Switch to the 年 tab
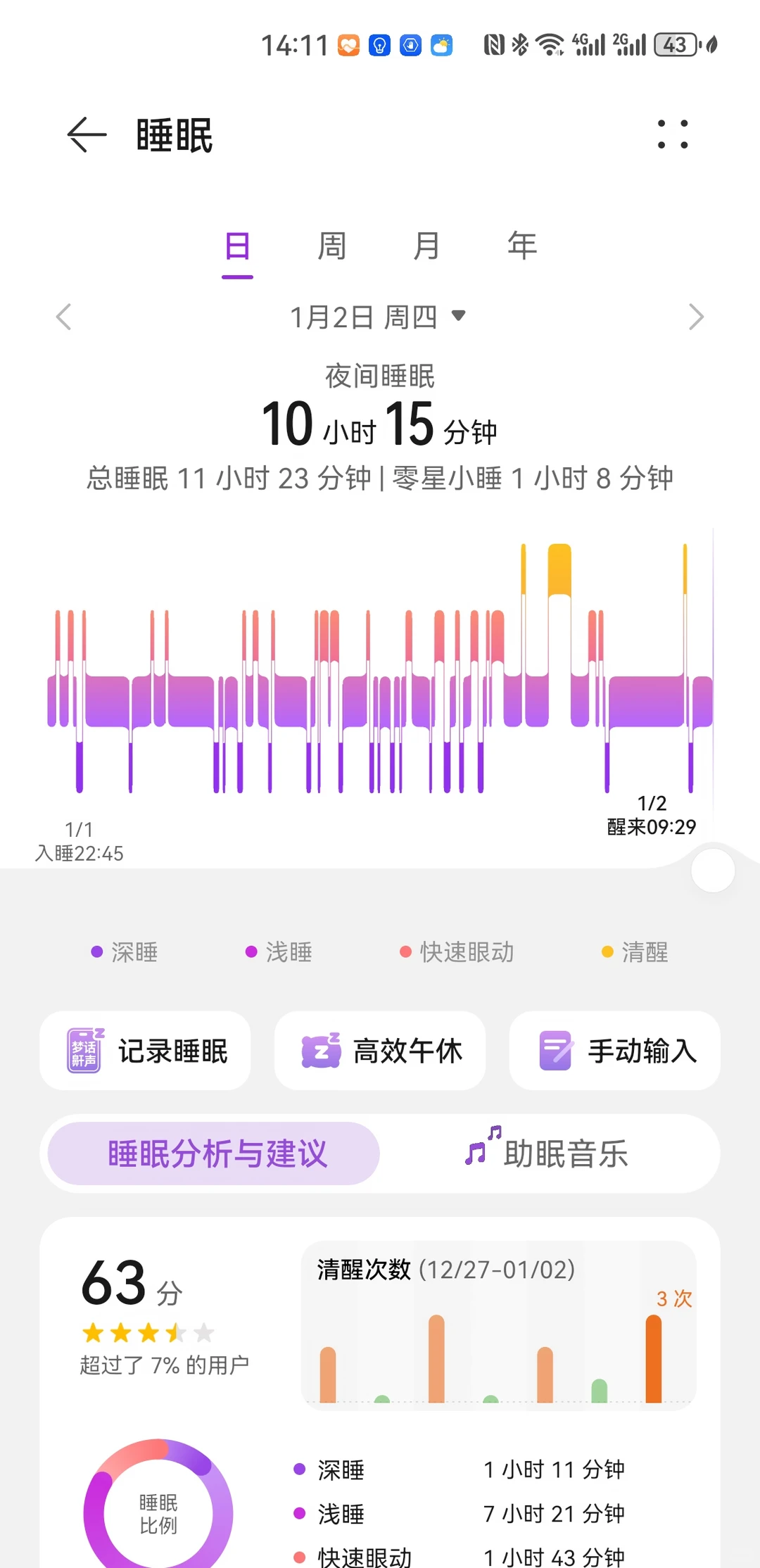This screenshot has height=1568, width=760. [522, 246]
